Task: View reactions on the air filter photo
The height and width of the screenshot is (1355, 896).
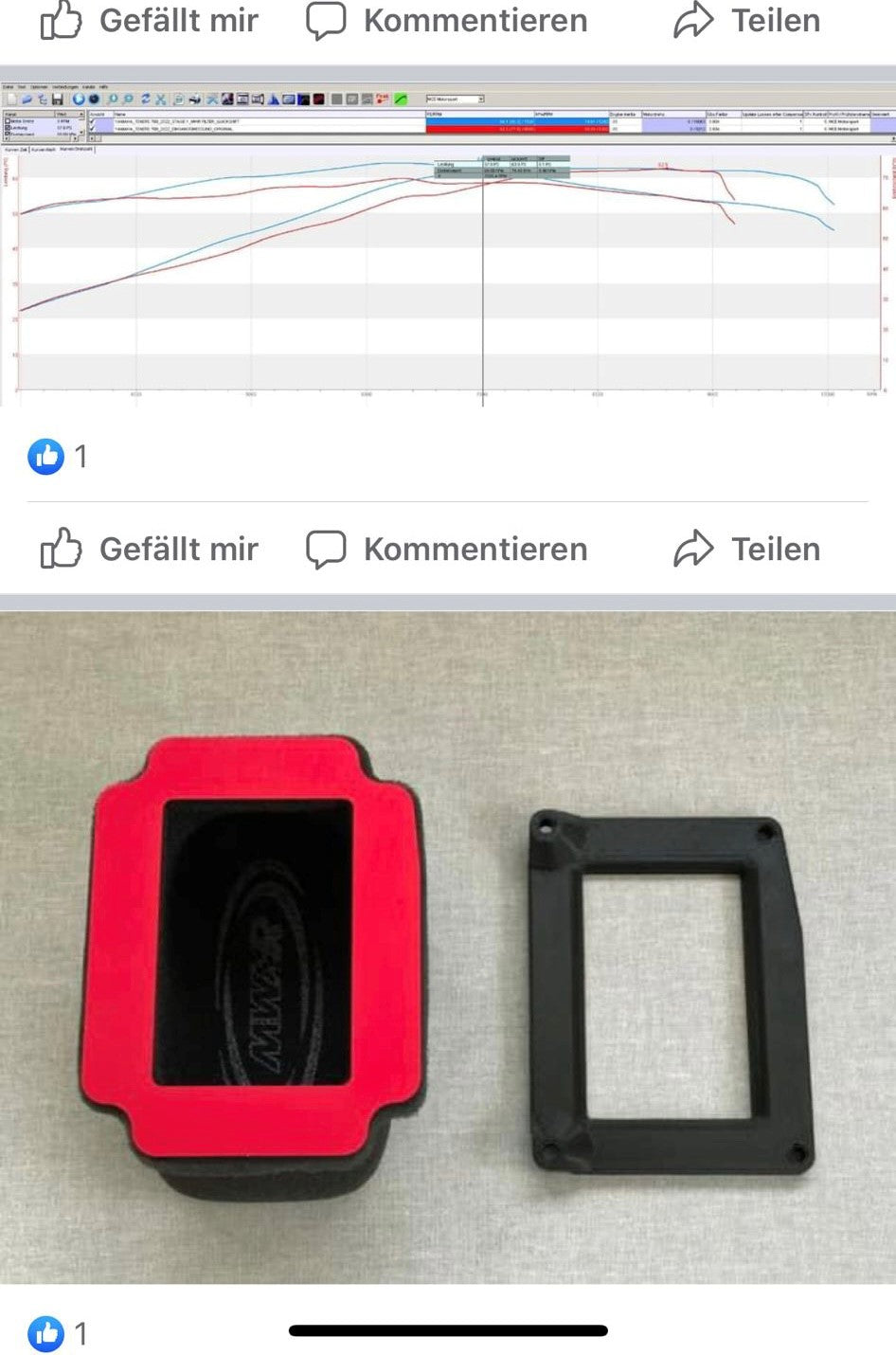Action: click(57, 1333)
